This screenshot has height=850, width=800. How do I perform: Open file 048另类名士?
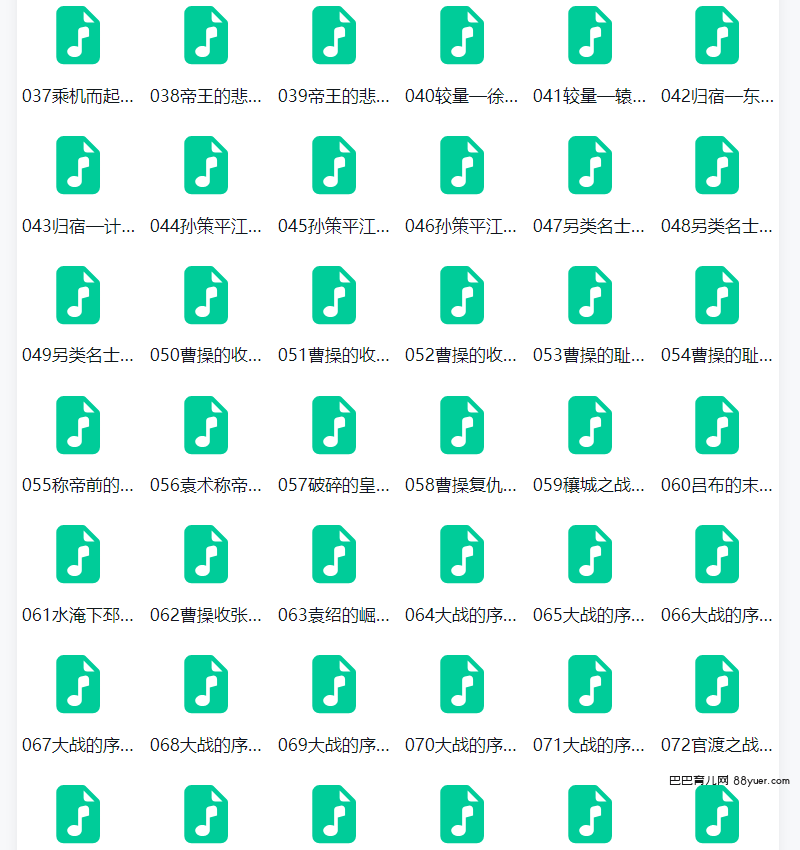coord(717,165)
